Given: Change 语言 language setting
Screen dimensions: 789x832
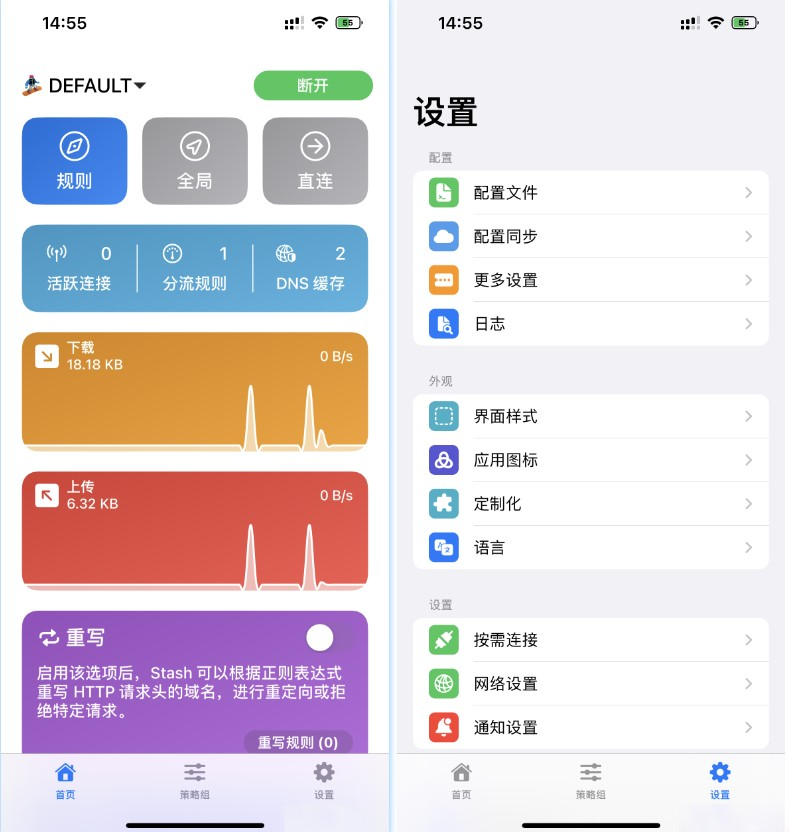Looking at the screenshot, I should click(x=591, y=549).
